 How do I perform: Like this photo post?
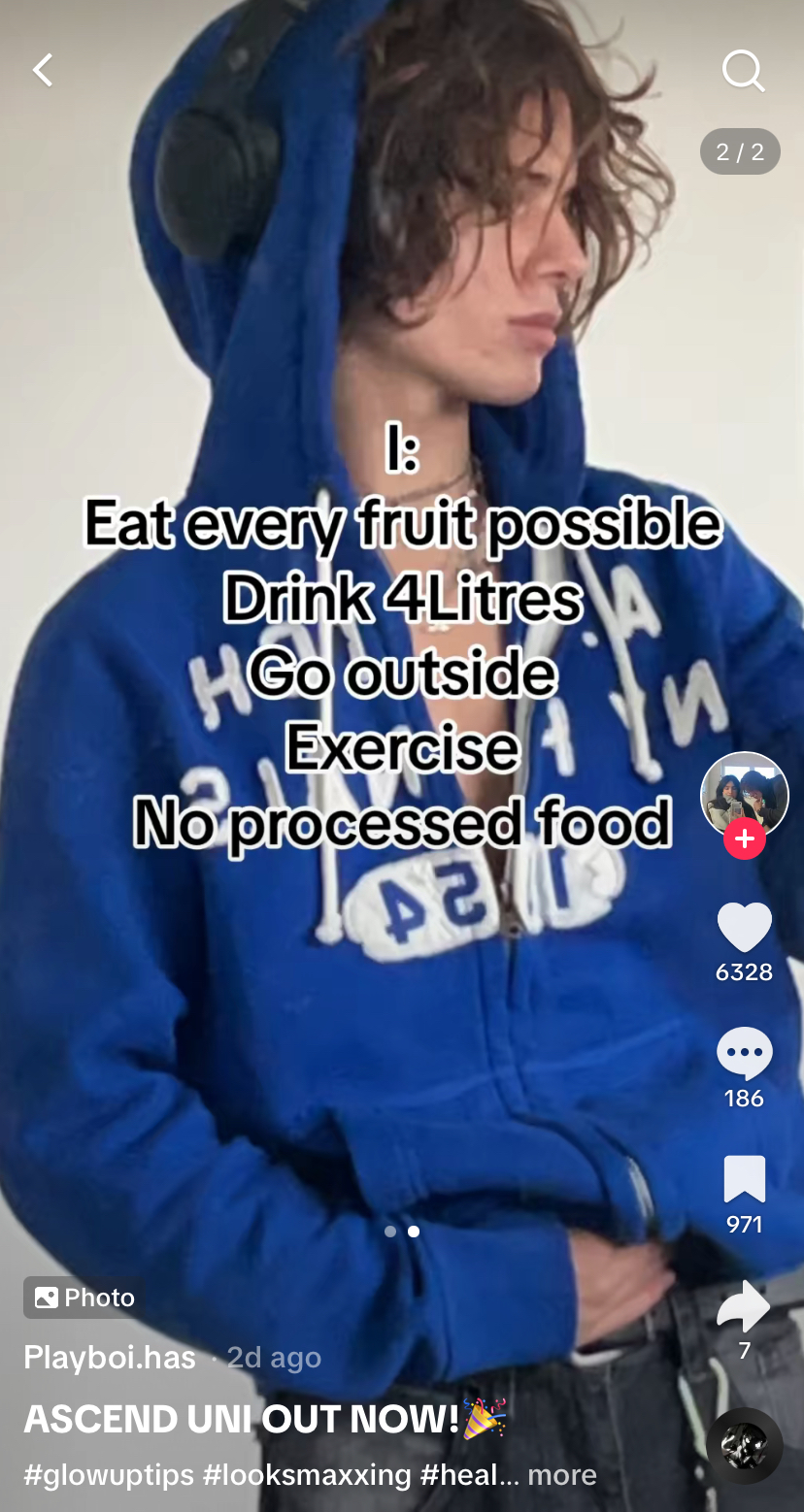pos(744,926)
